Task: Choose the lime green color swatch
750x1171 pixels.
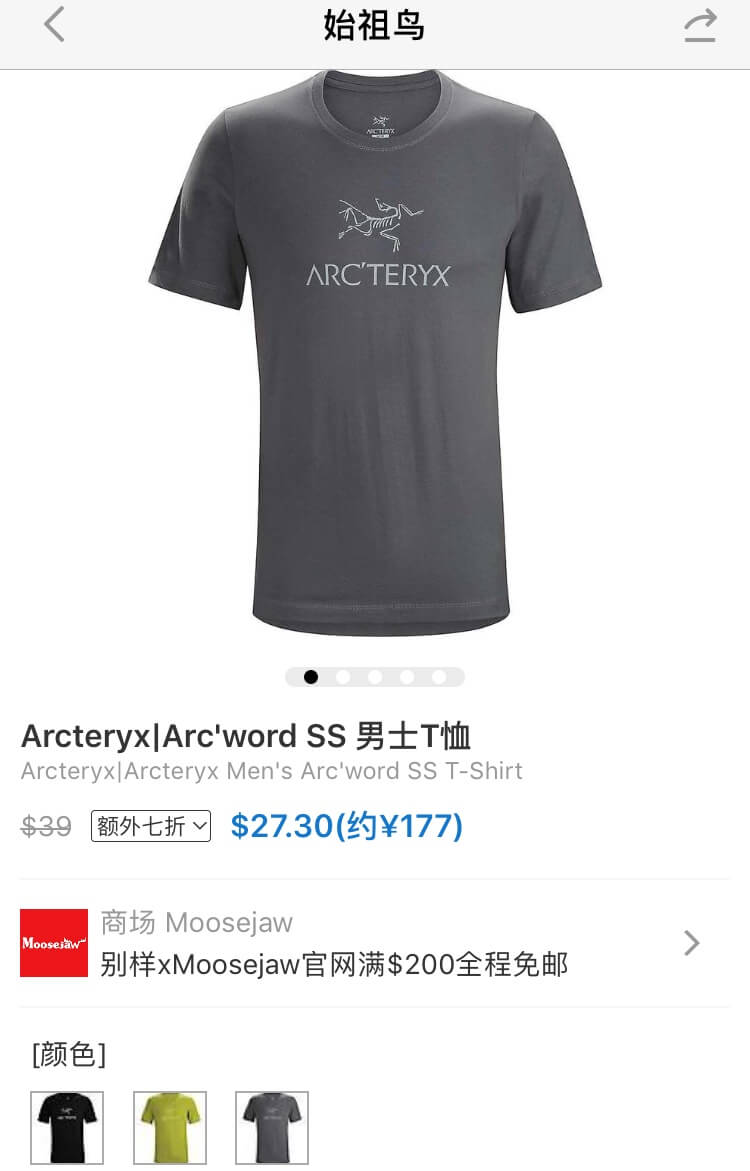Action: pos(170,1127)
